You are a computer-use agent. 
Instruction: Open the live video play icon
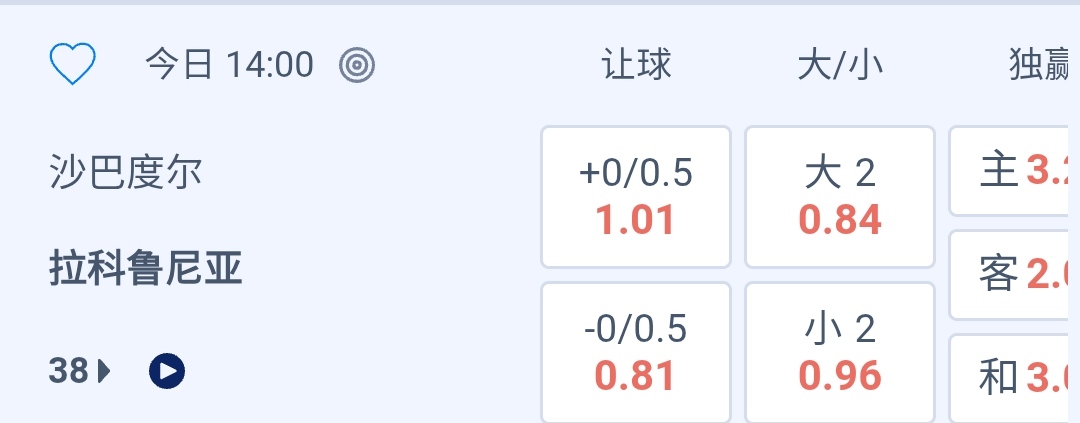pos(167,372)
